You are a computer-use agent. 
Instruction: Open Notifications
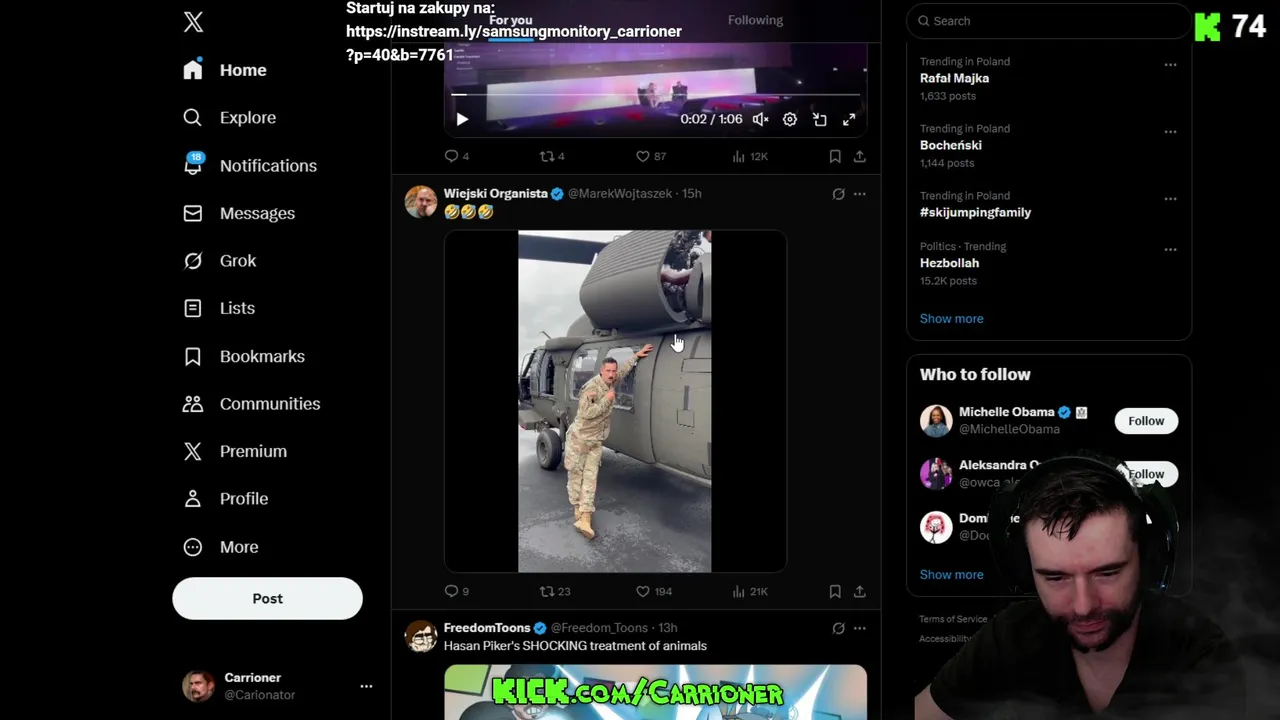pyautogui.click(x=267, y=166)
